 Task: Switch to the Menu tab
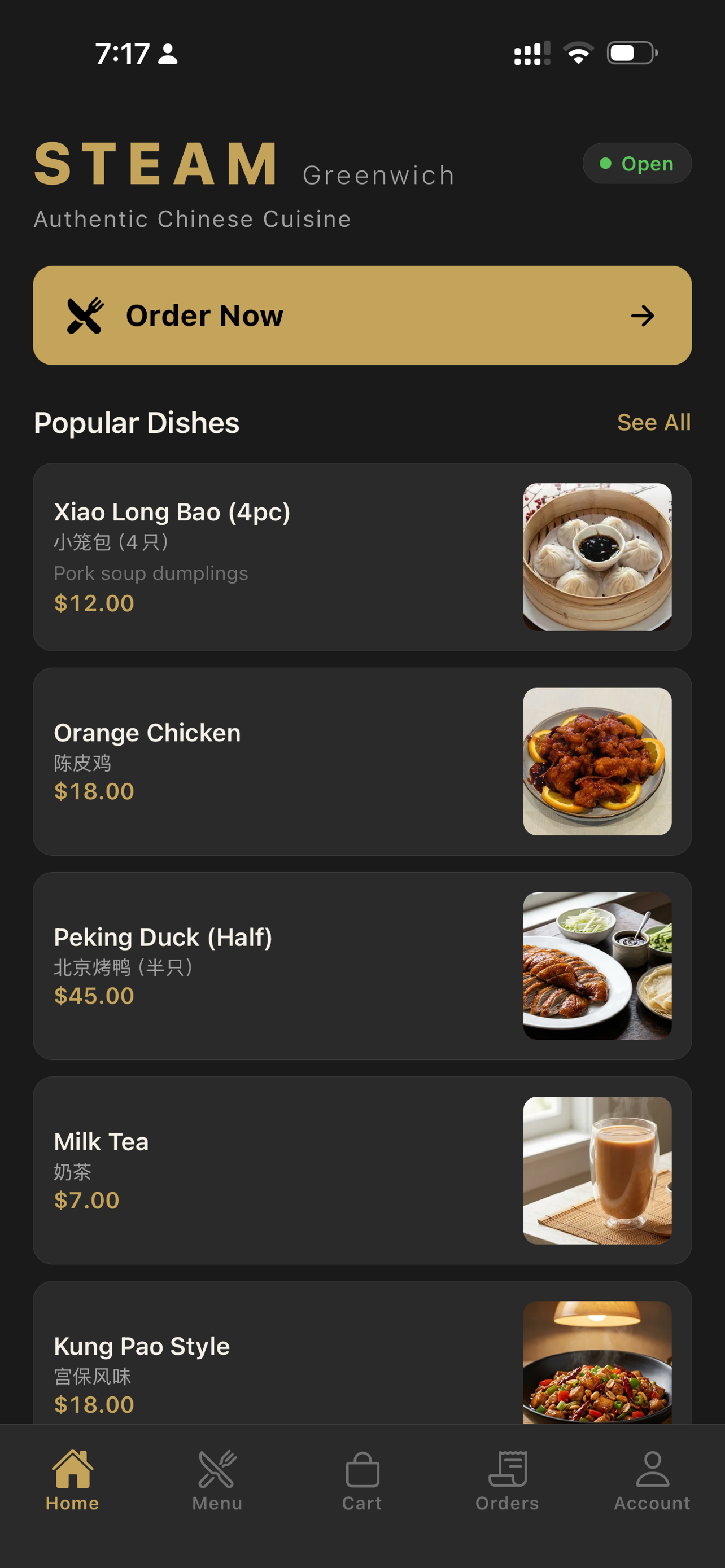click(217, 1481)
